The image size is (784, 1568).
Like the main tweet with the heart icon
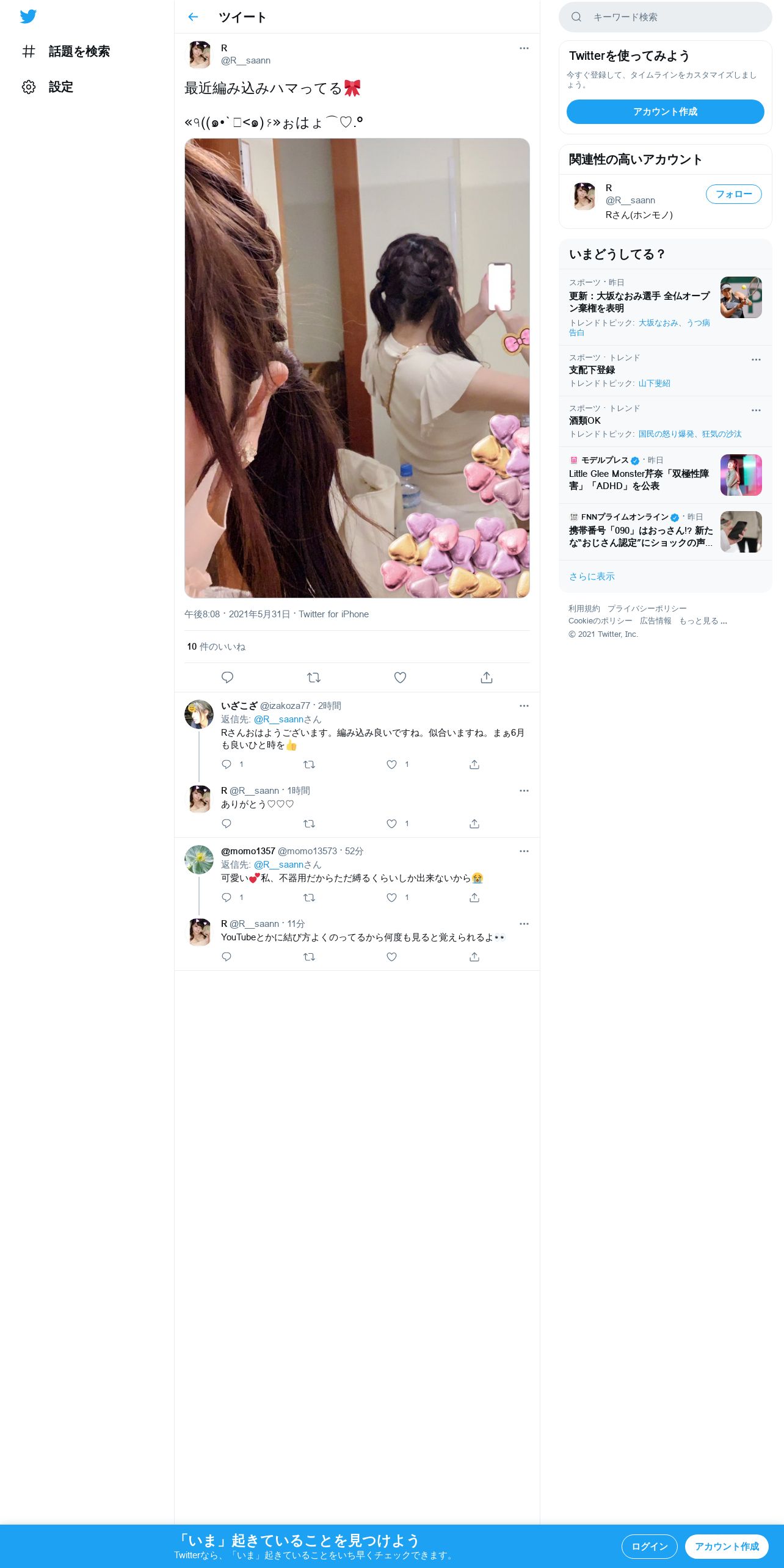coord(400,677)
